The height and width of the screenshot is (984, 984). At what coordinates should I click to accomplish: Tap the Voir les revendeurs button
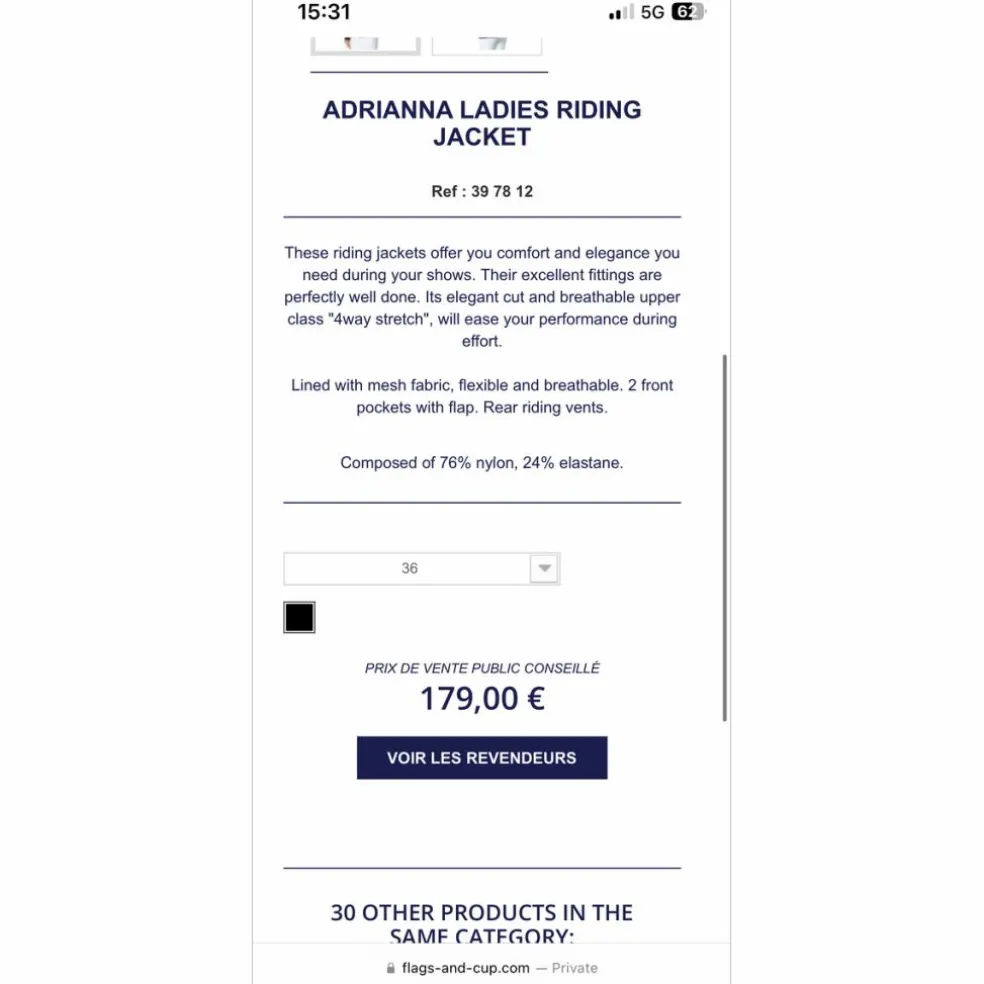[x=482, y=757]
